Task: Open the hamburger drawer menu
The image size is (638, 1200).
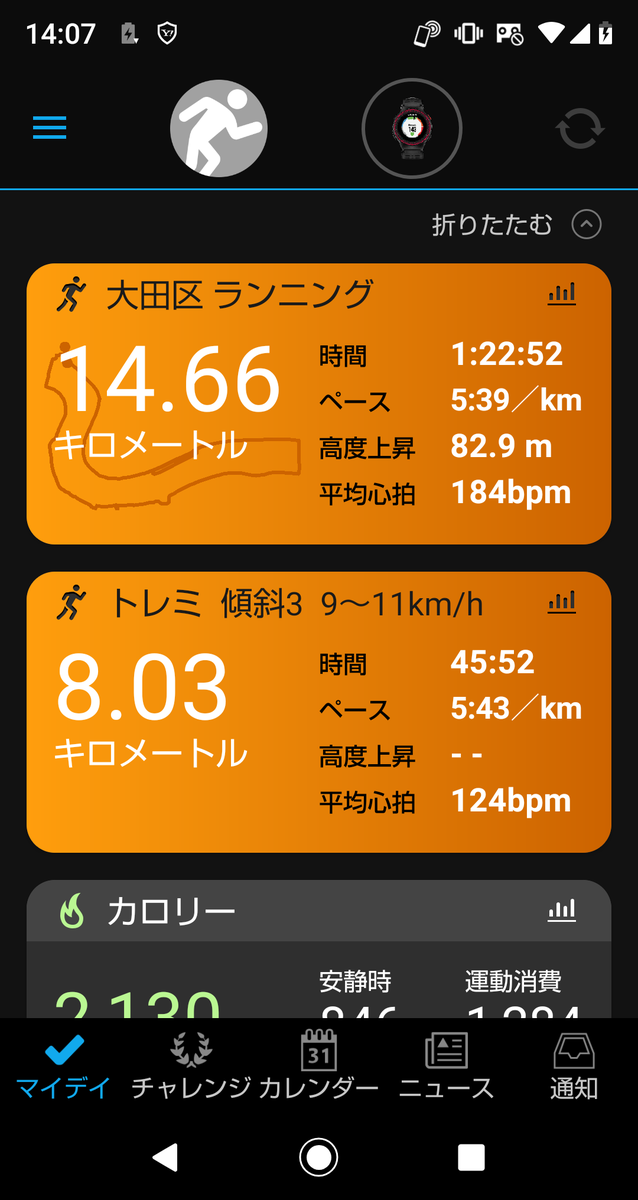Action: point(49,128)
